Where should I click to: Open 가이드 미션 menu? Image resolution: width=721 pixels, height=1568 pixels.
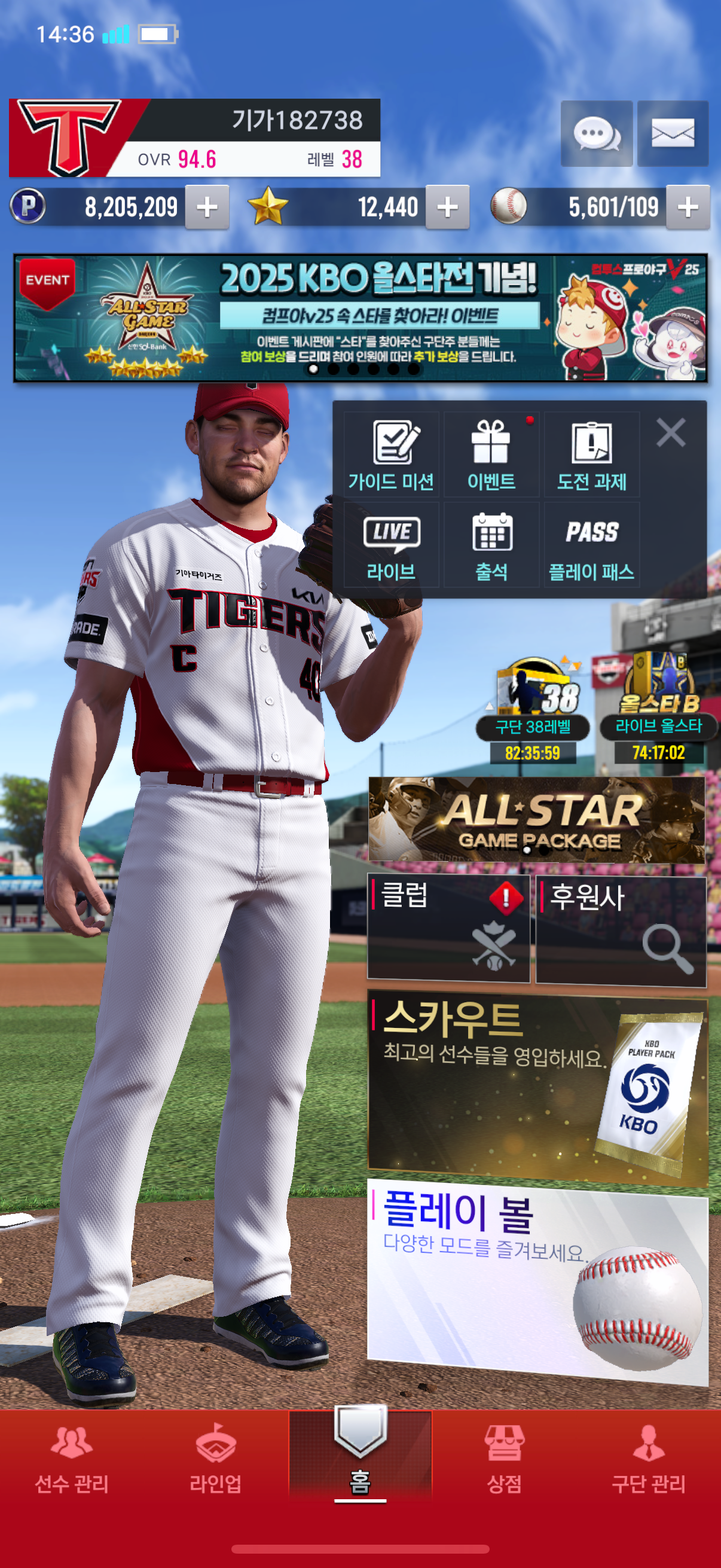pos(391,454)
